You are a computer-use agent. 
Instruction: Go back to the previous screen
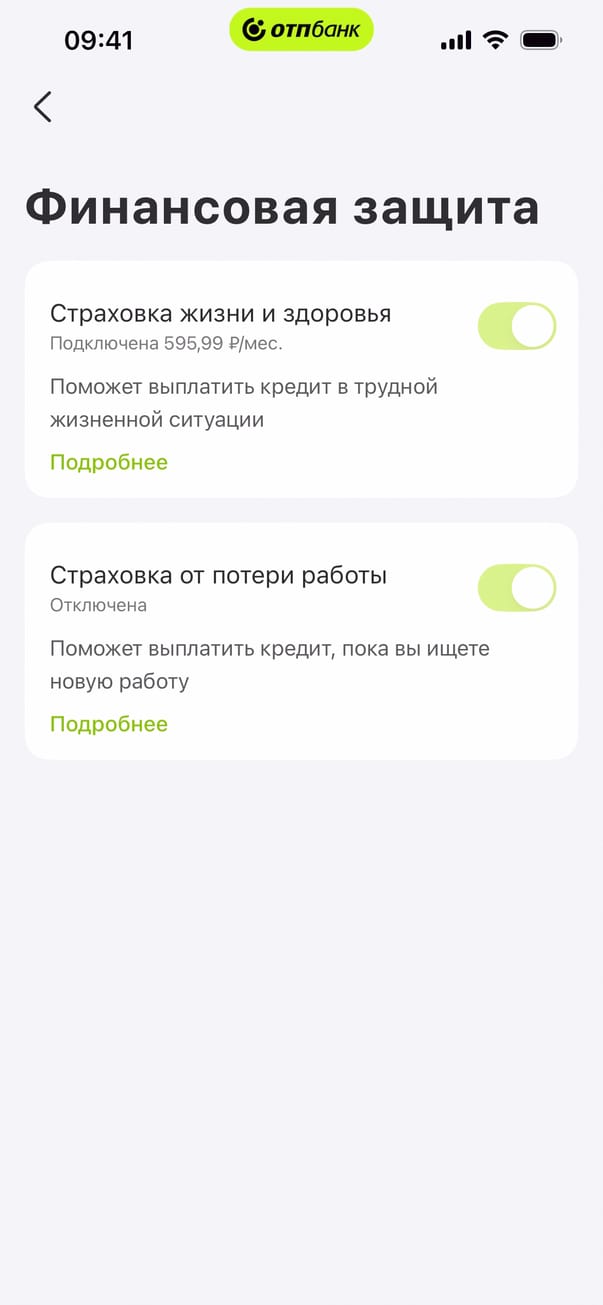click(x=42, y=107)
